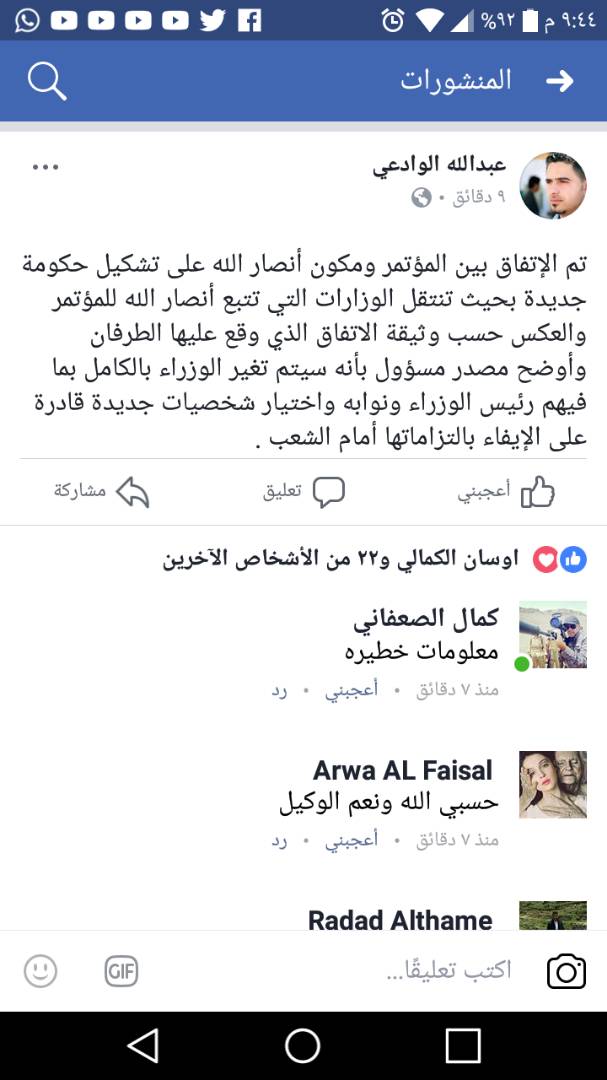Reply to Arwa AL Faisal's comment
This screenshot has width=607, height=1080.
[x=279, y=840]
